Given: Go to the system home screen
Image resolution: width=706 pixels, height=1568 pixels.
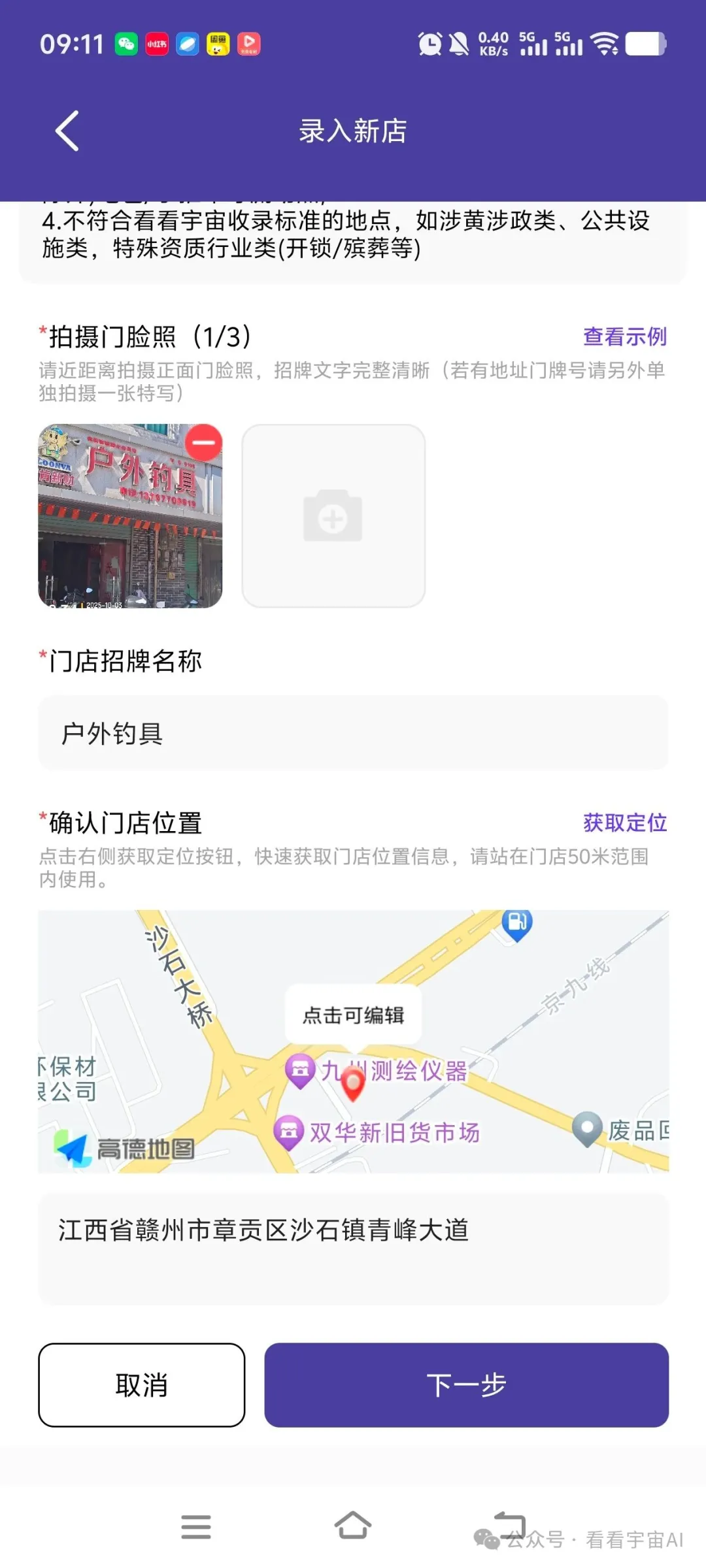Looking at the screenshot, I should click(x=353, y=1526).
